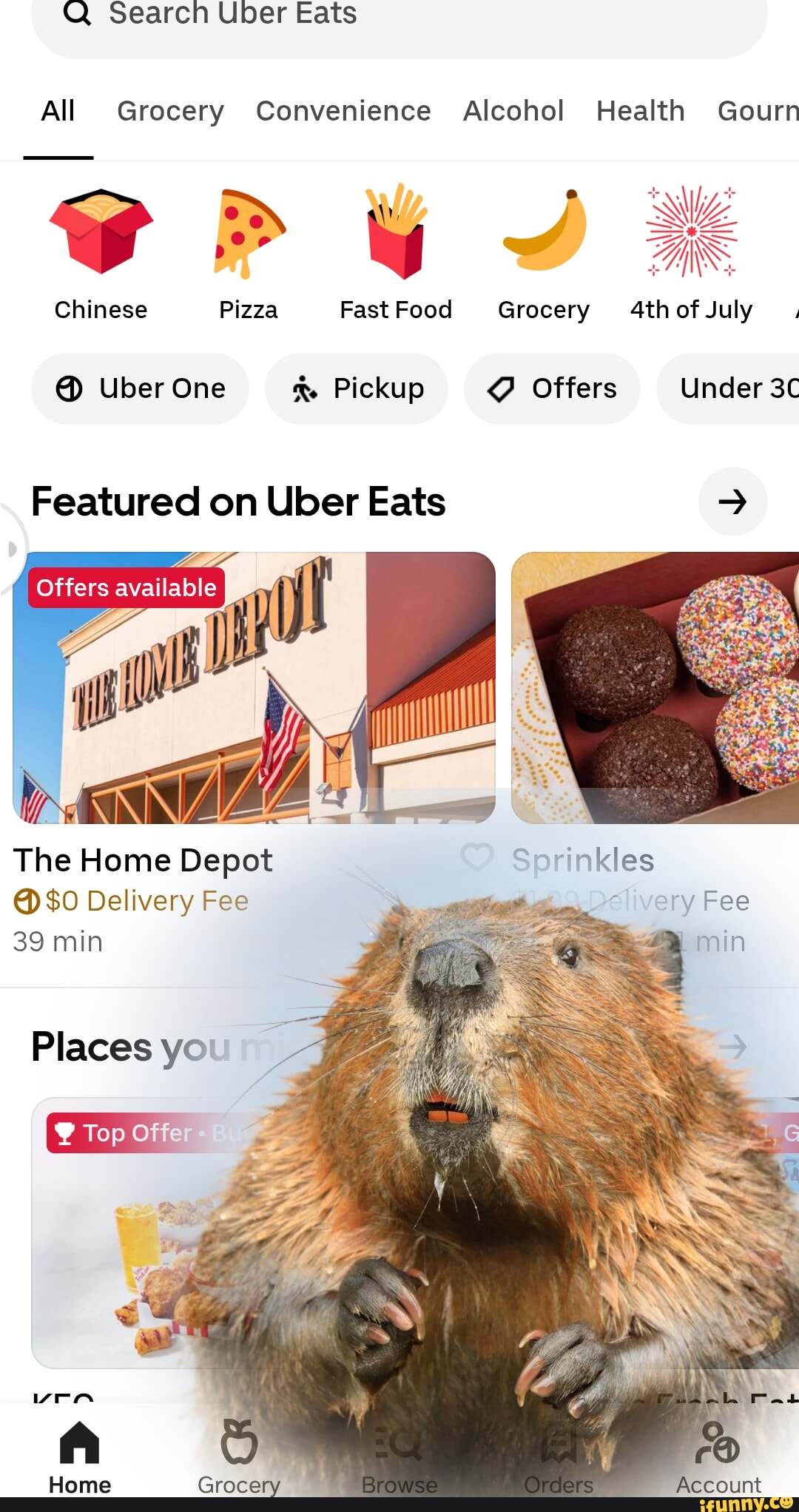Toggle the Offers filter chip
The width and height of the screenshot is (799, 1512).
point(552,388)
